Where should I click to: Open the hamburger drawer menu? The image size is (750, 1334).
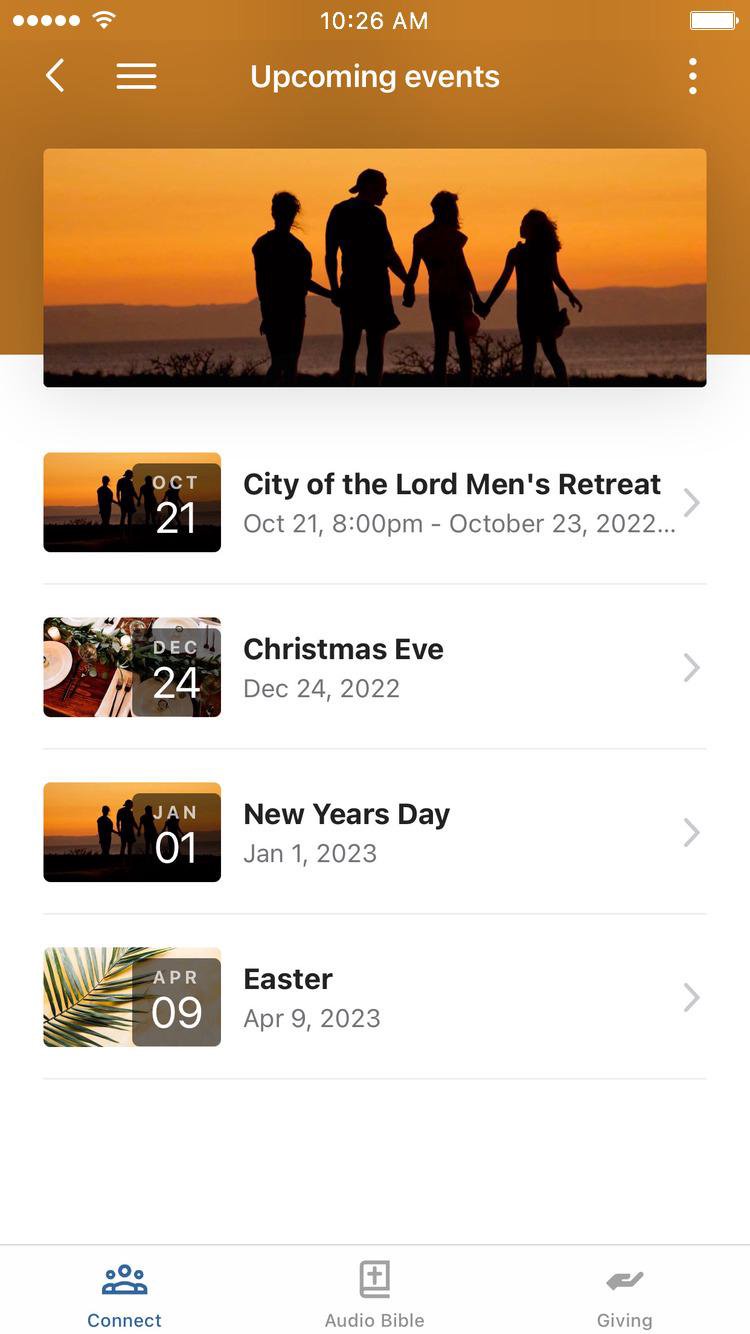tap(136, 76)
